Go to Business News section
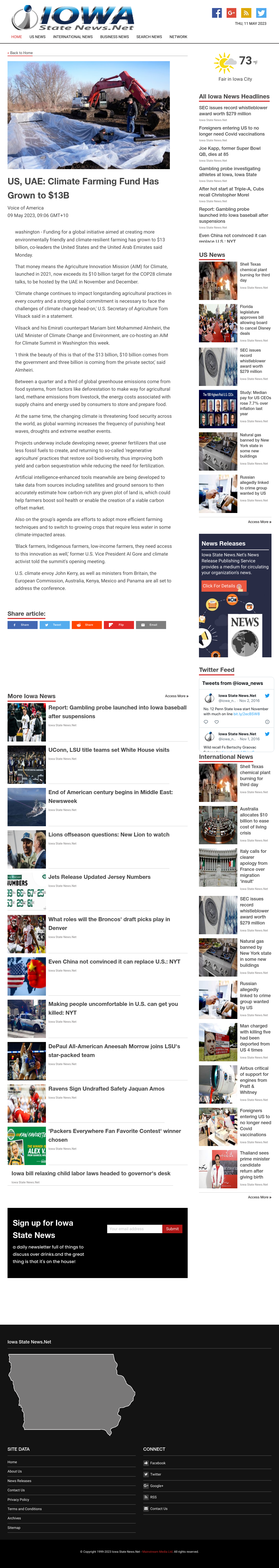 [114, 37]
